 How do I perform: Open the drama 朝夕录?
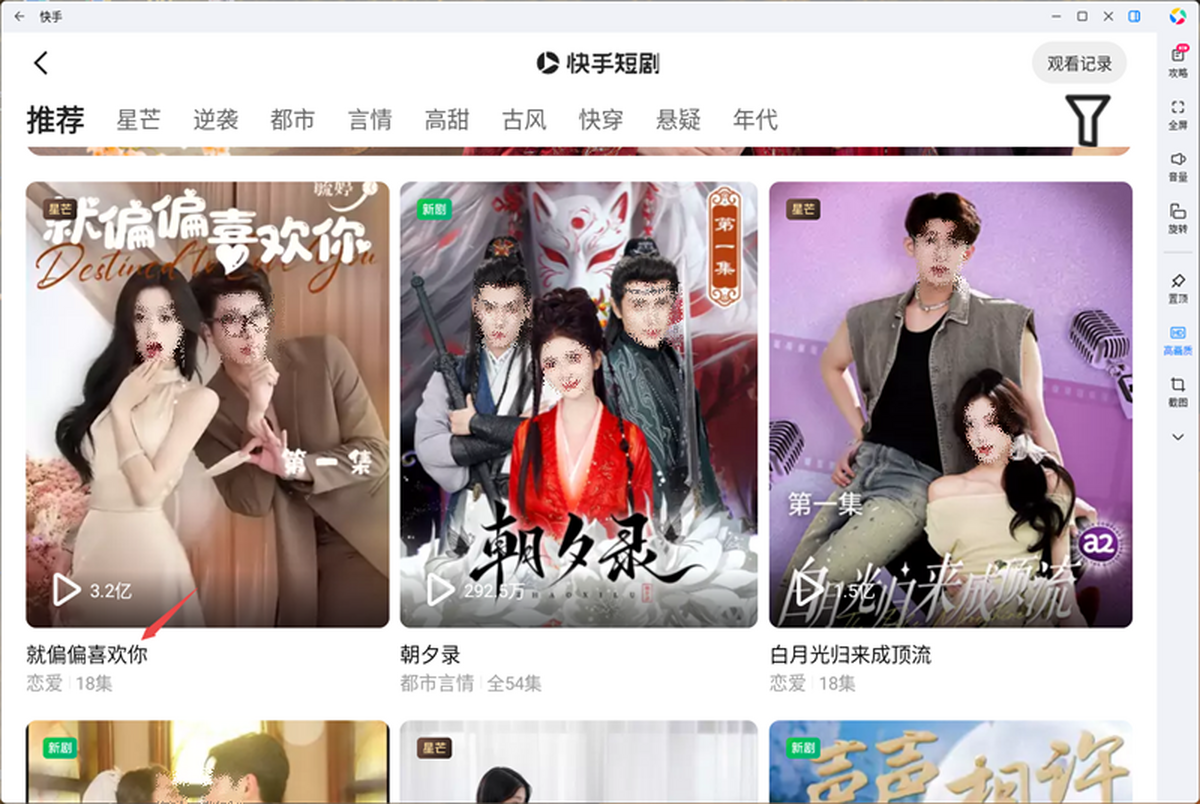[x=578, y=404]
